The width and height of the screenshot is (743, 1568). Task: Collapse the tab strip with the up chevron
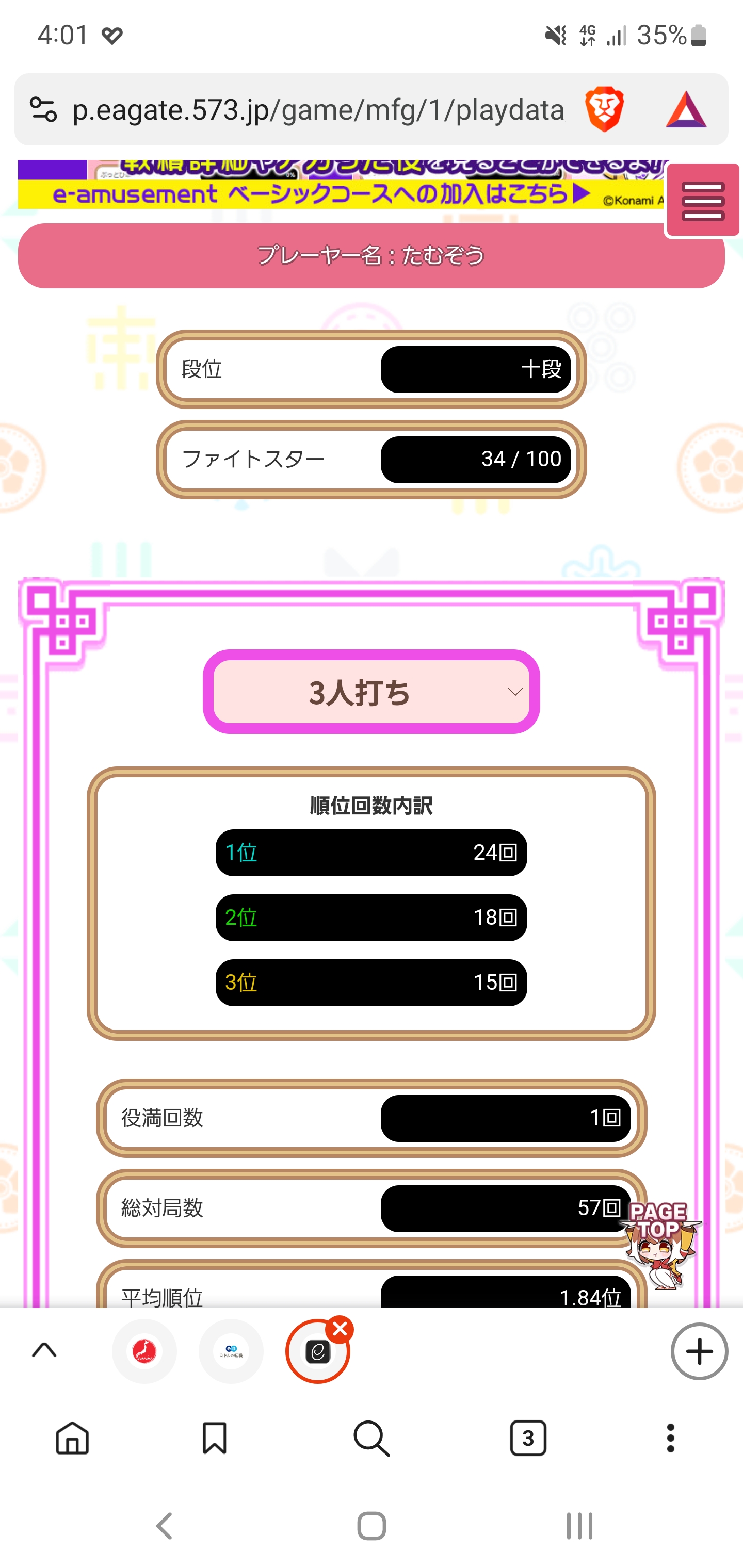[x=44, y=1351]
